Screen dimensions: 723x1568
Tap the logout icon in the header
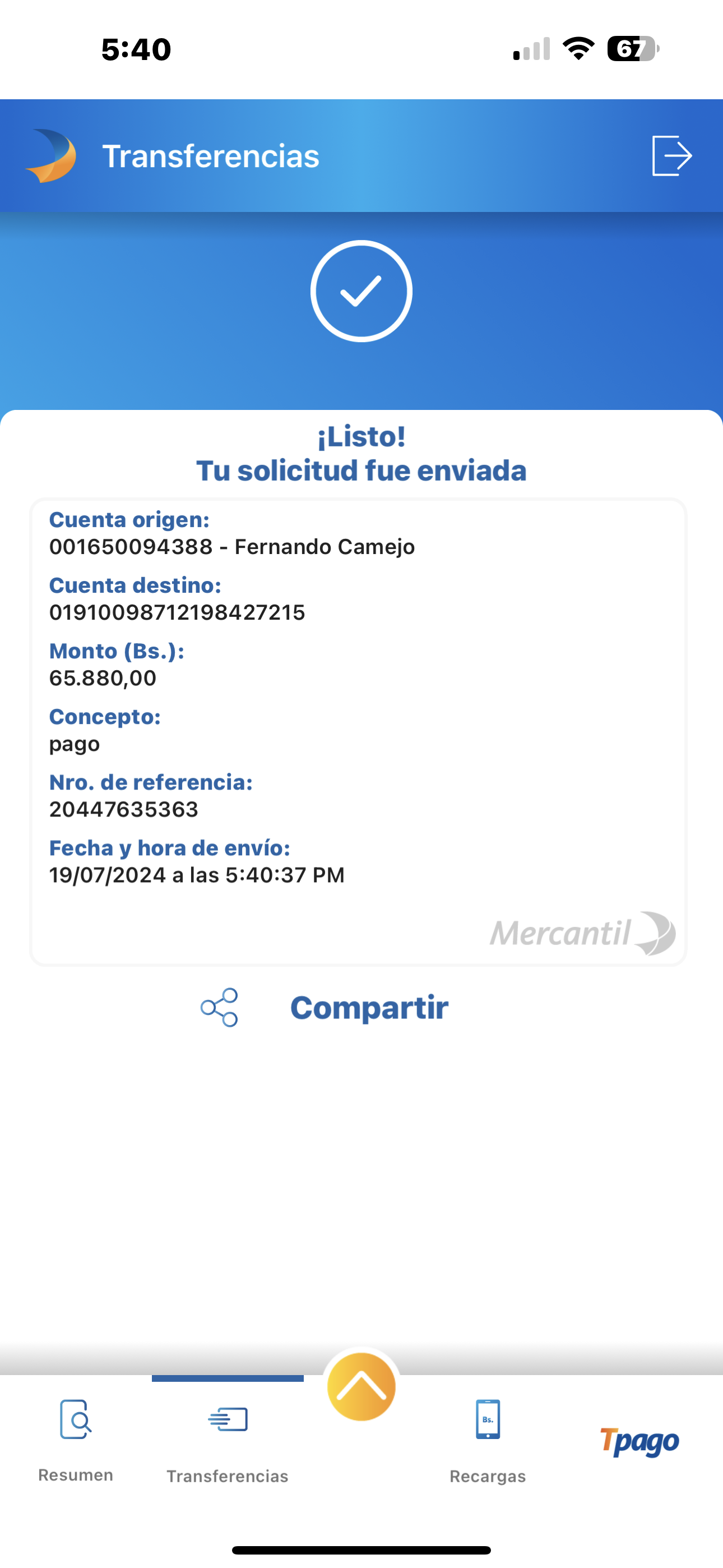(671, 156)
